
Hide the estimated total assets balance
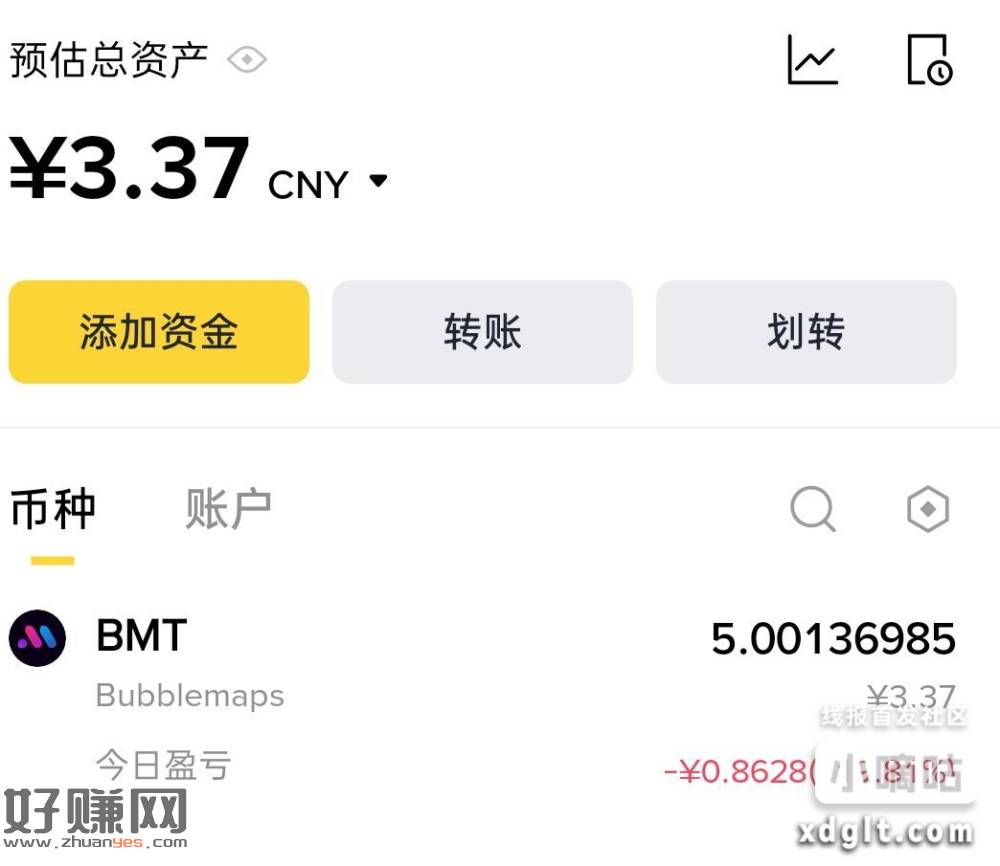(x=246, y=61)
